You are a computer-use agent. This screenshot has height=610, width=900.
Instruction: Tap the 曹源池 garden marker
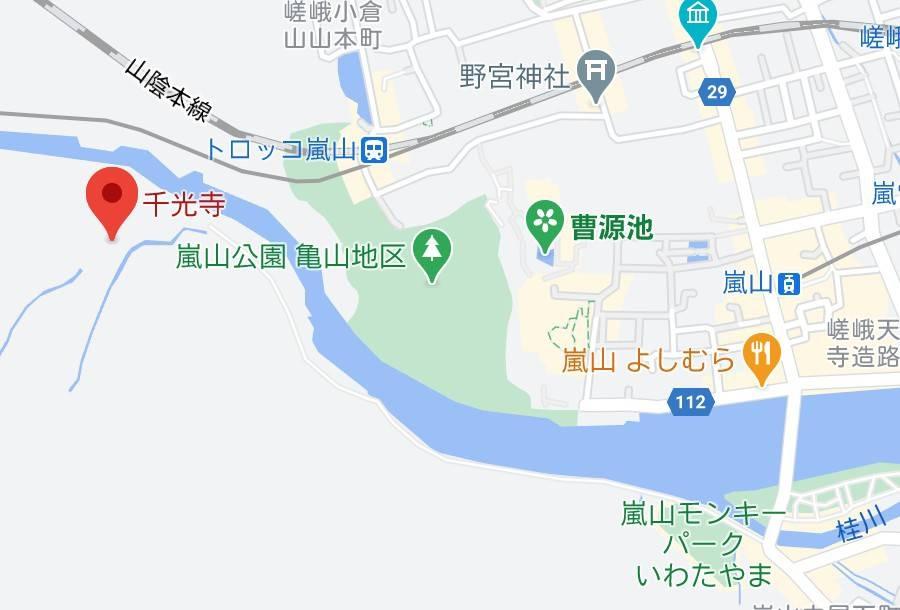[546, 224]
